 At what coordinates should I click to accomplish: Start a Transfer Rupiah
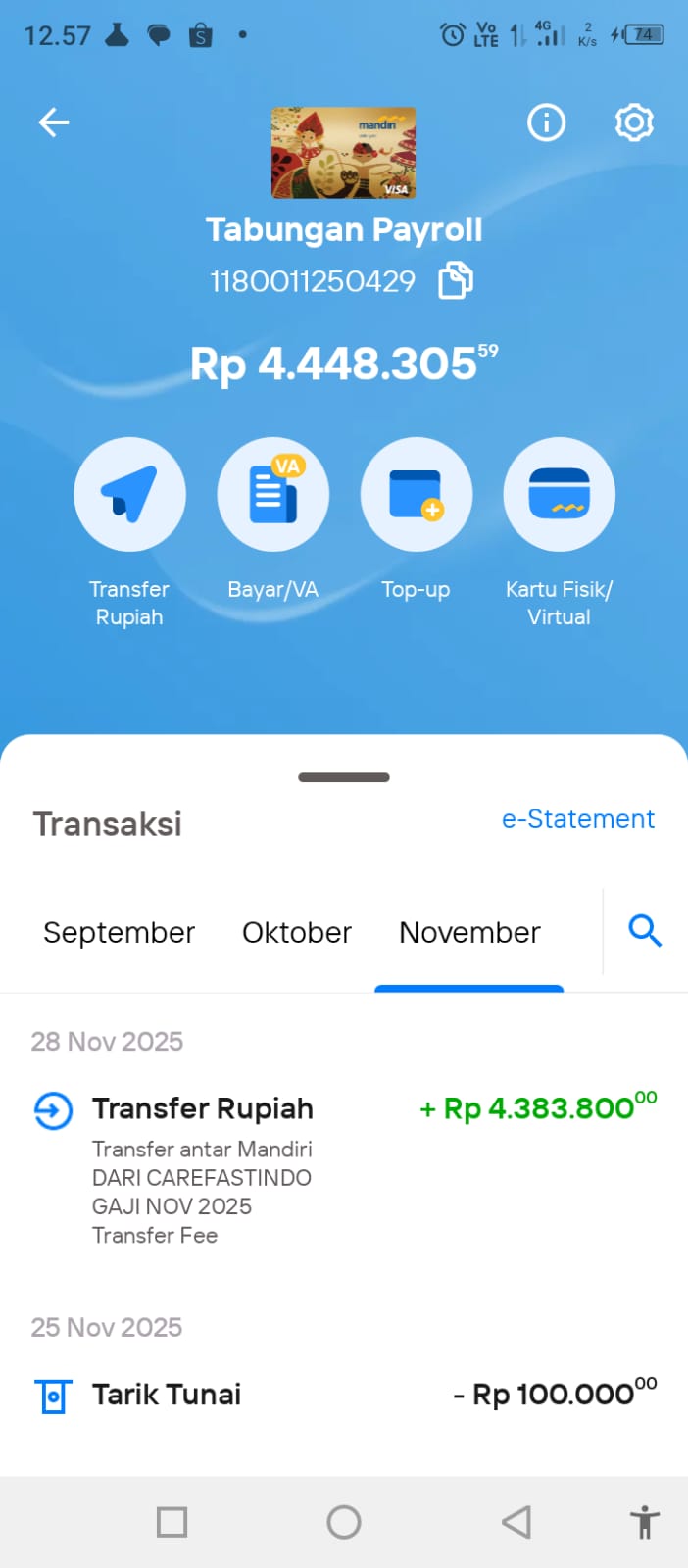129,494
